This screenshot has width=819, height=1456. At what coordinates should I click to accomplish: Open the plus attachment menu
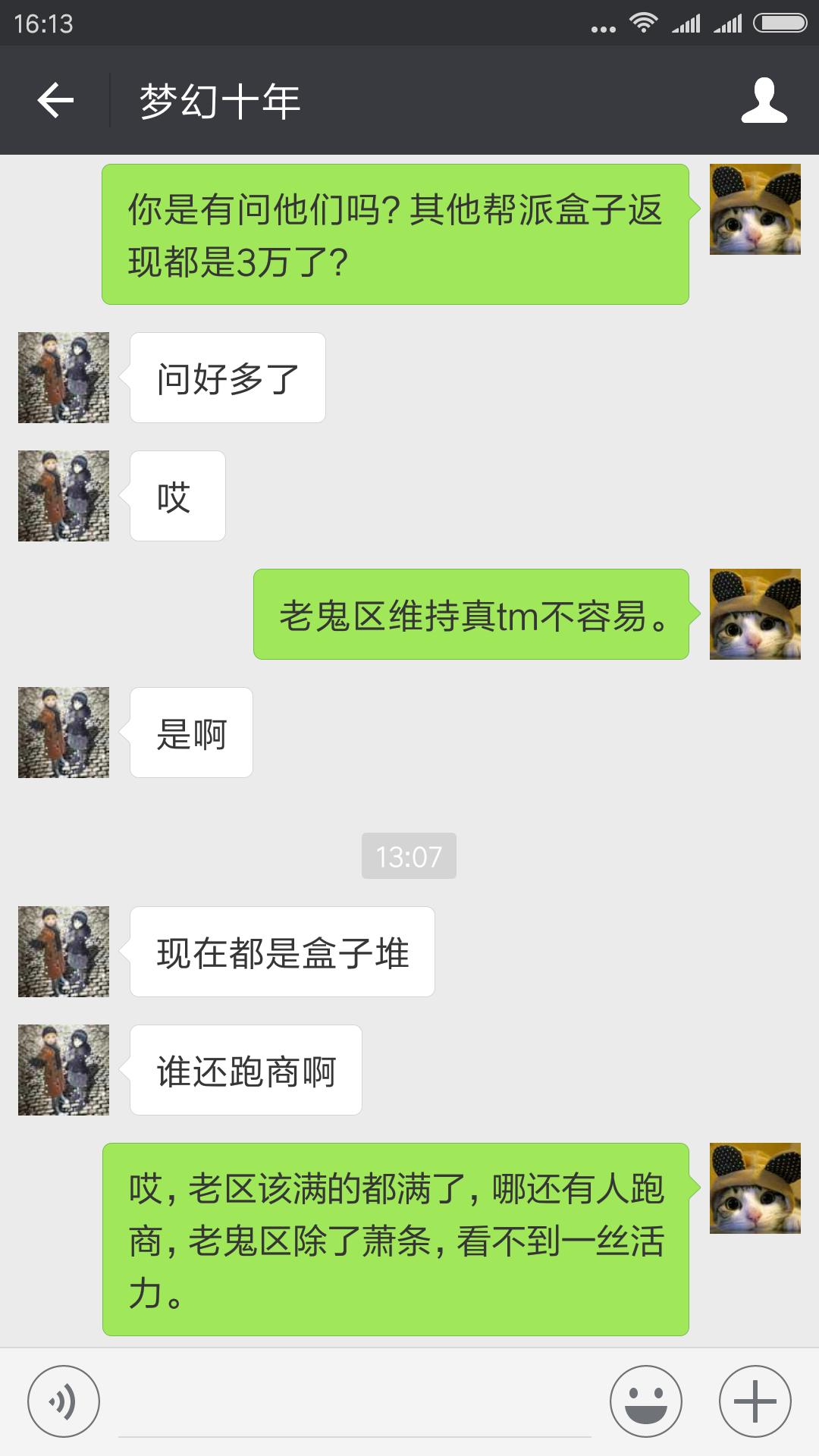755,1401
